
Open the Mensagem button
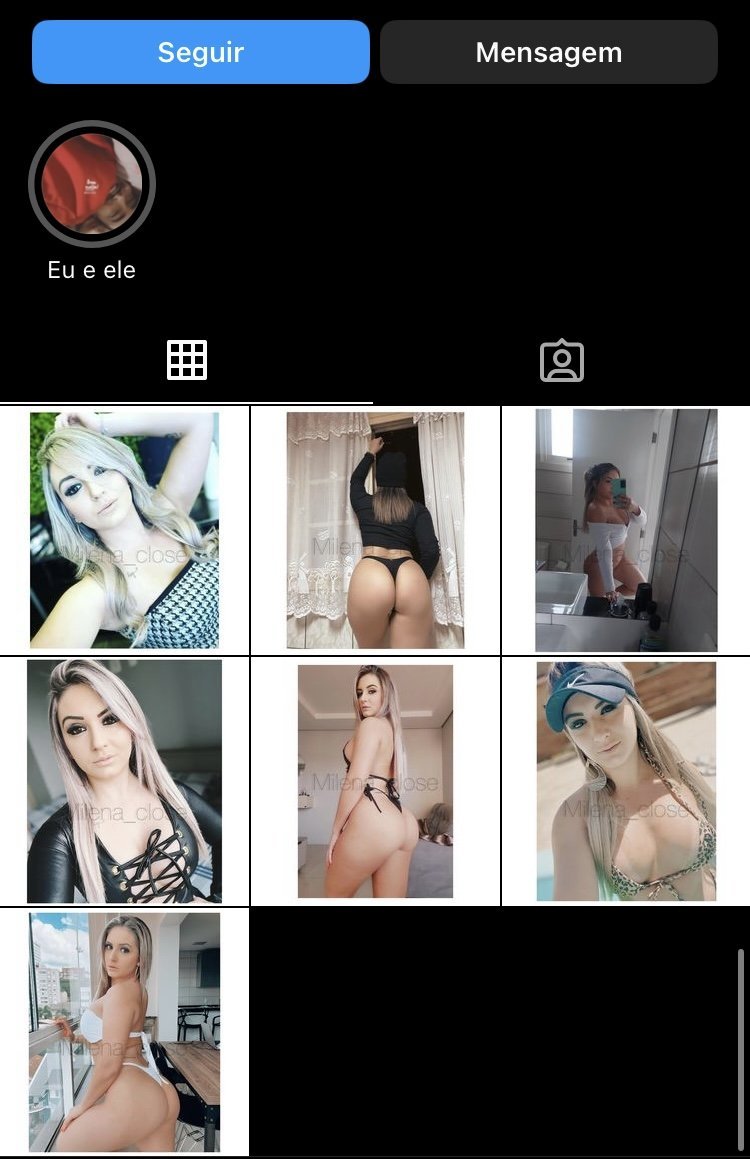(x=549, y=52)
